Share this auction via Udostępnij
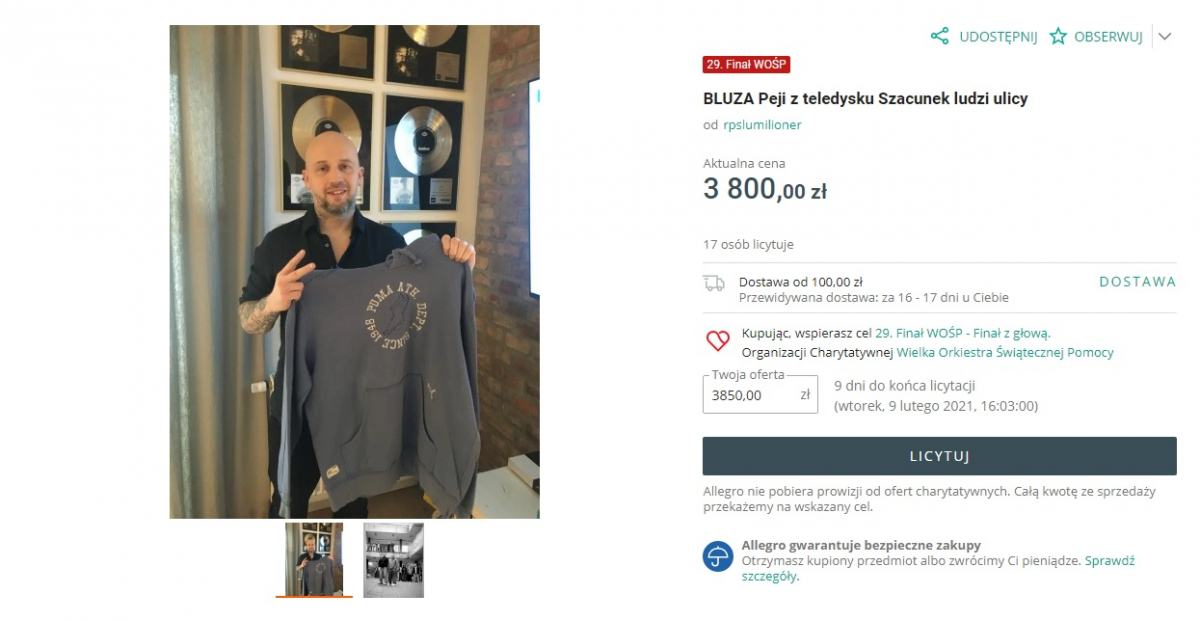 pos(984,37)
